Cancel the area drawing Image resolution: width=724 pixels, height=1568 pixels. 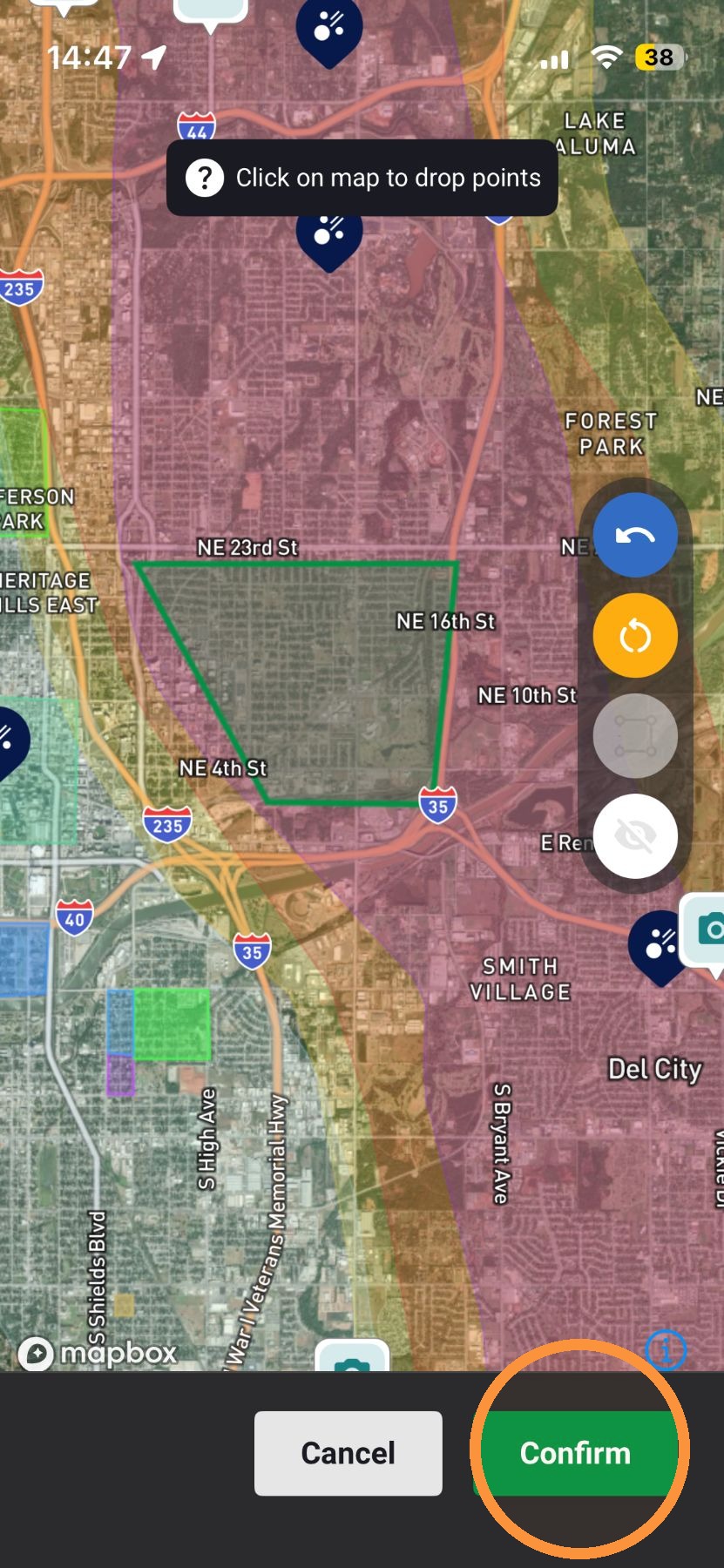tap(348, 1453)
